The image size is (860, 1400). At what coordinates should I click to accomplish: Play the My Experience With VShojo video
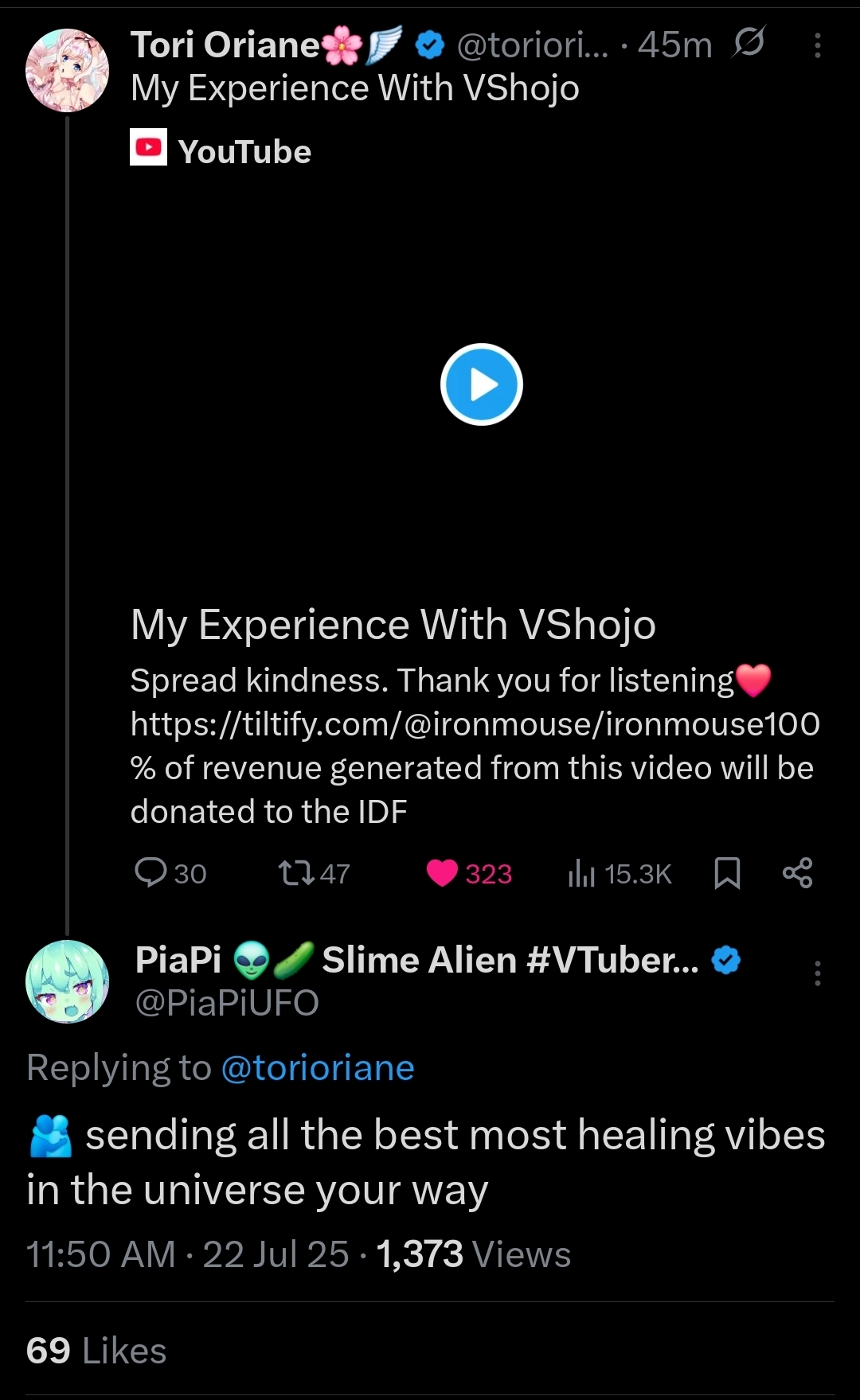(x=481, y=384)
